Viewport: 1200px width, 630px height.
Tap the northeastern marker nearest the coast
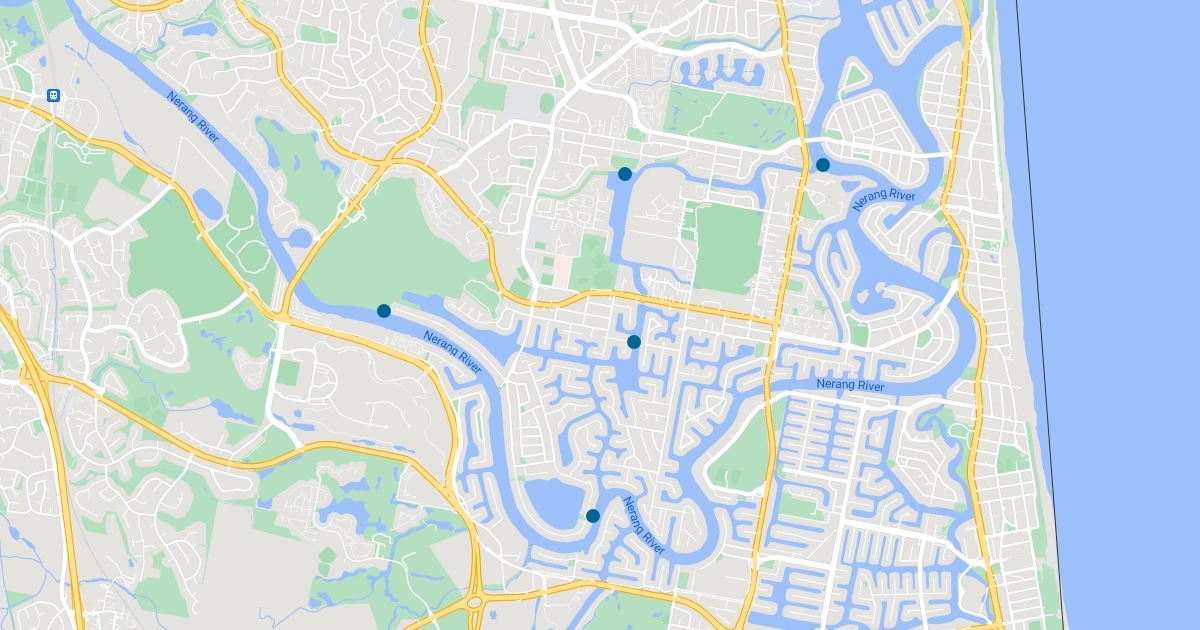click(x=823, y=165)
